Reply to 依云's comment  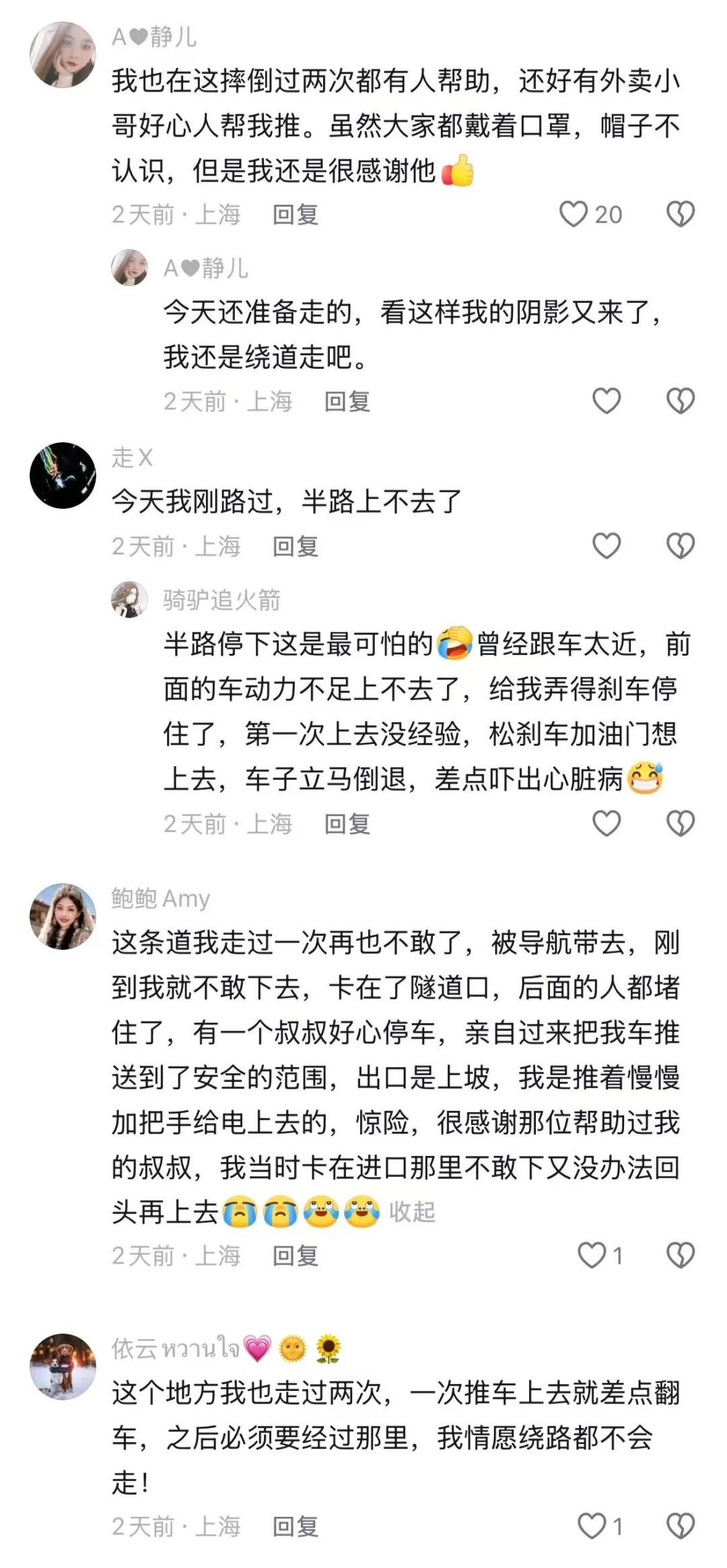pyautogui.click(x=296, y=1527)
